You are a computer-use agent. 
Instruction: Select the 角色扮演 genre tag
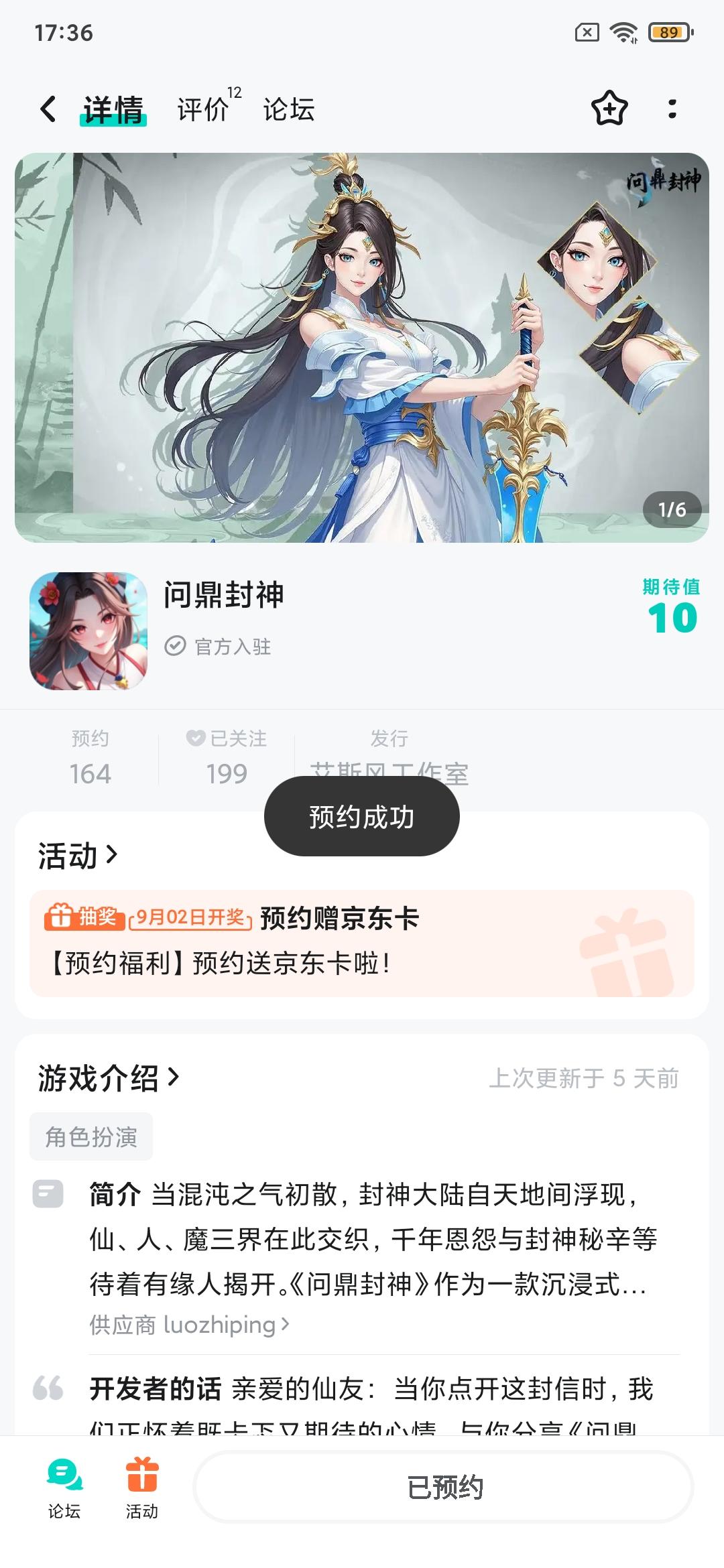tap(90, 1135)
